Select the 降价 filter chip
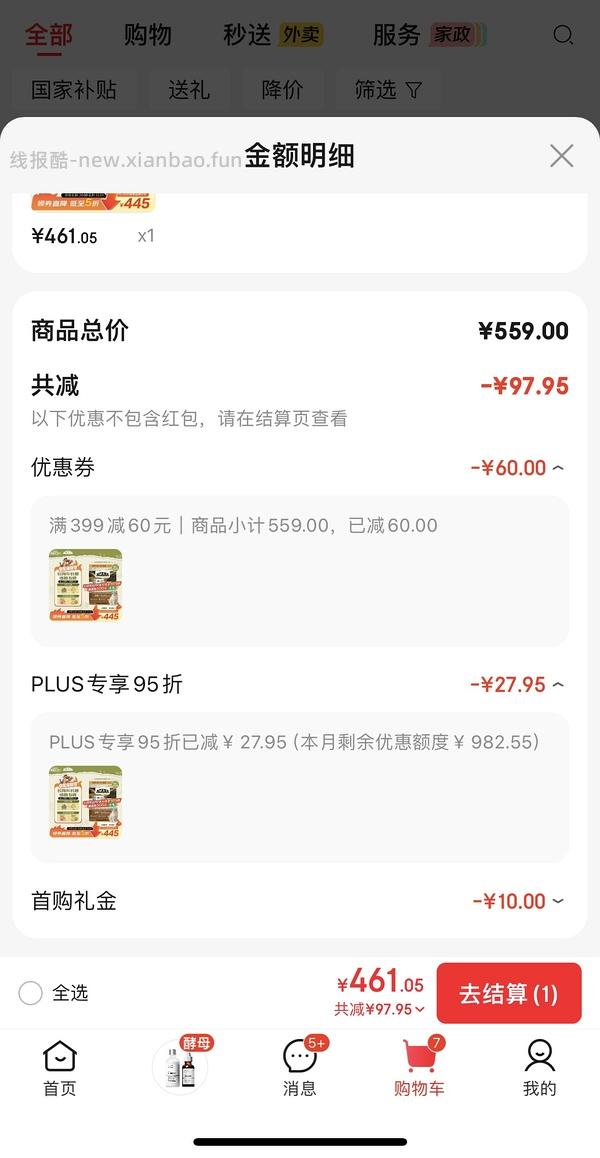 click(282, 90)
